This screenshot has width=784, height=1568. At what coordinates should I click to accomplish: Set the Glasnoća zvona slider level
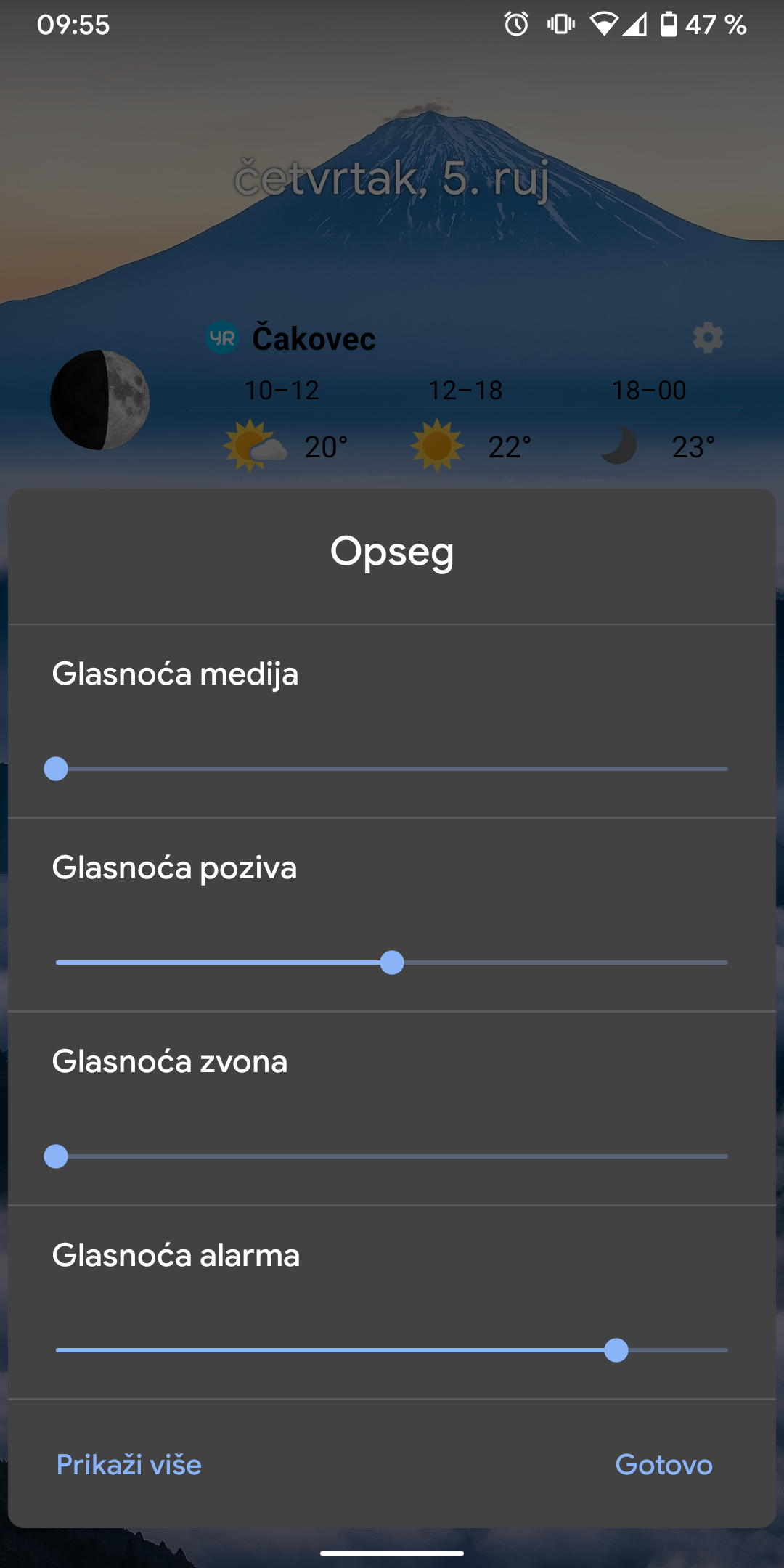point(392,1156)
